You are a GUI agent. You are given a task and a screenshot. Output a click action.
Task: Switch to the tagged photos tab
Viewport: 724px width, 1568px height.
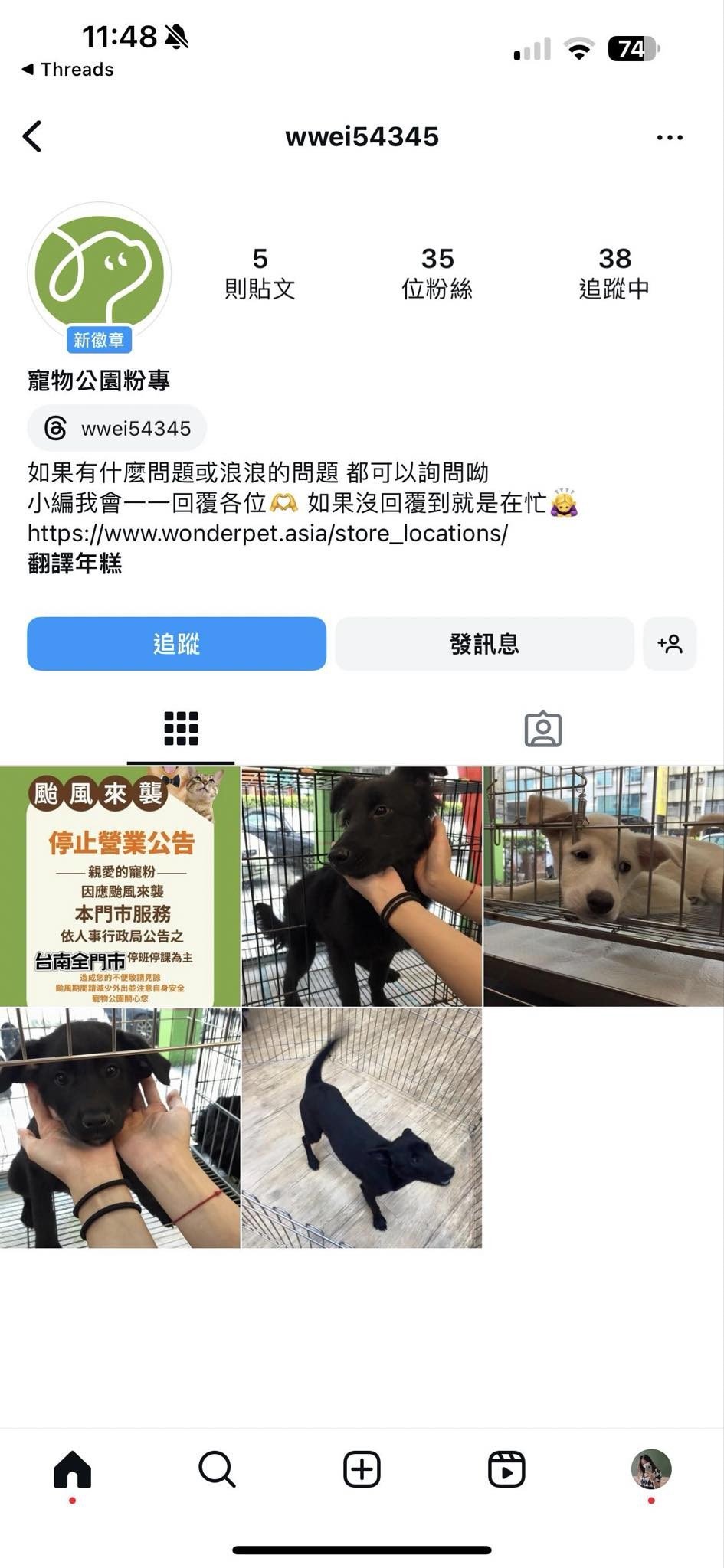click(x=542, y=728)
